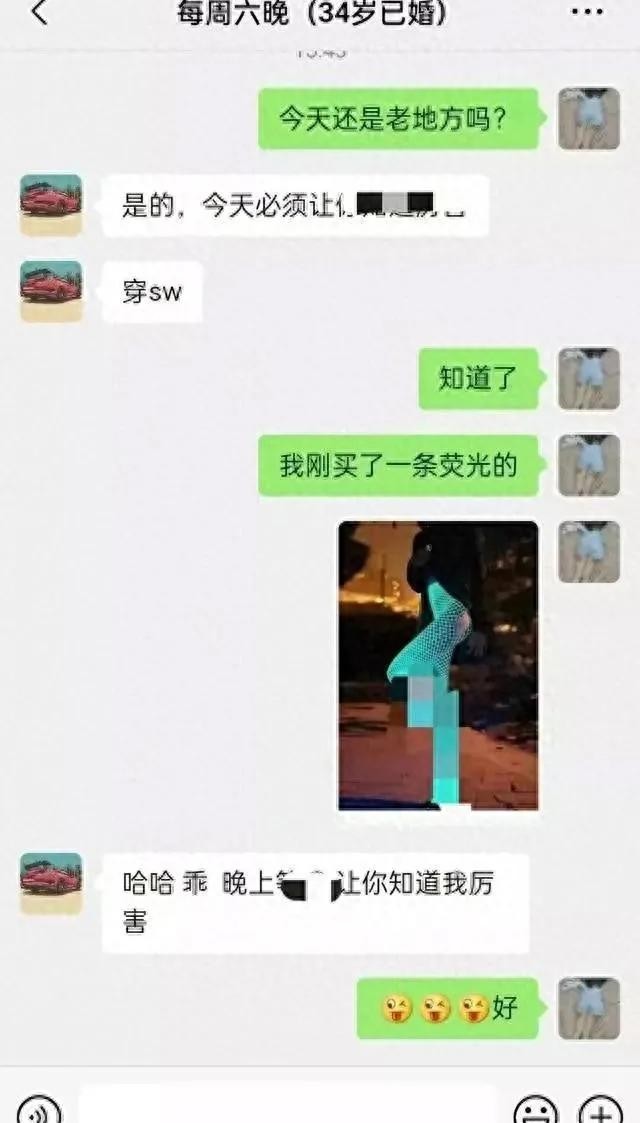Open the chat info overflow menu
The image size is (640, 1123).
pyautogui.click(x=586, y=13)
